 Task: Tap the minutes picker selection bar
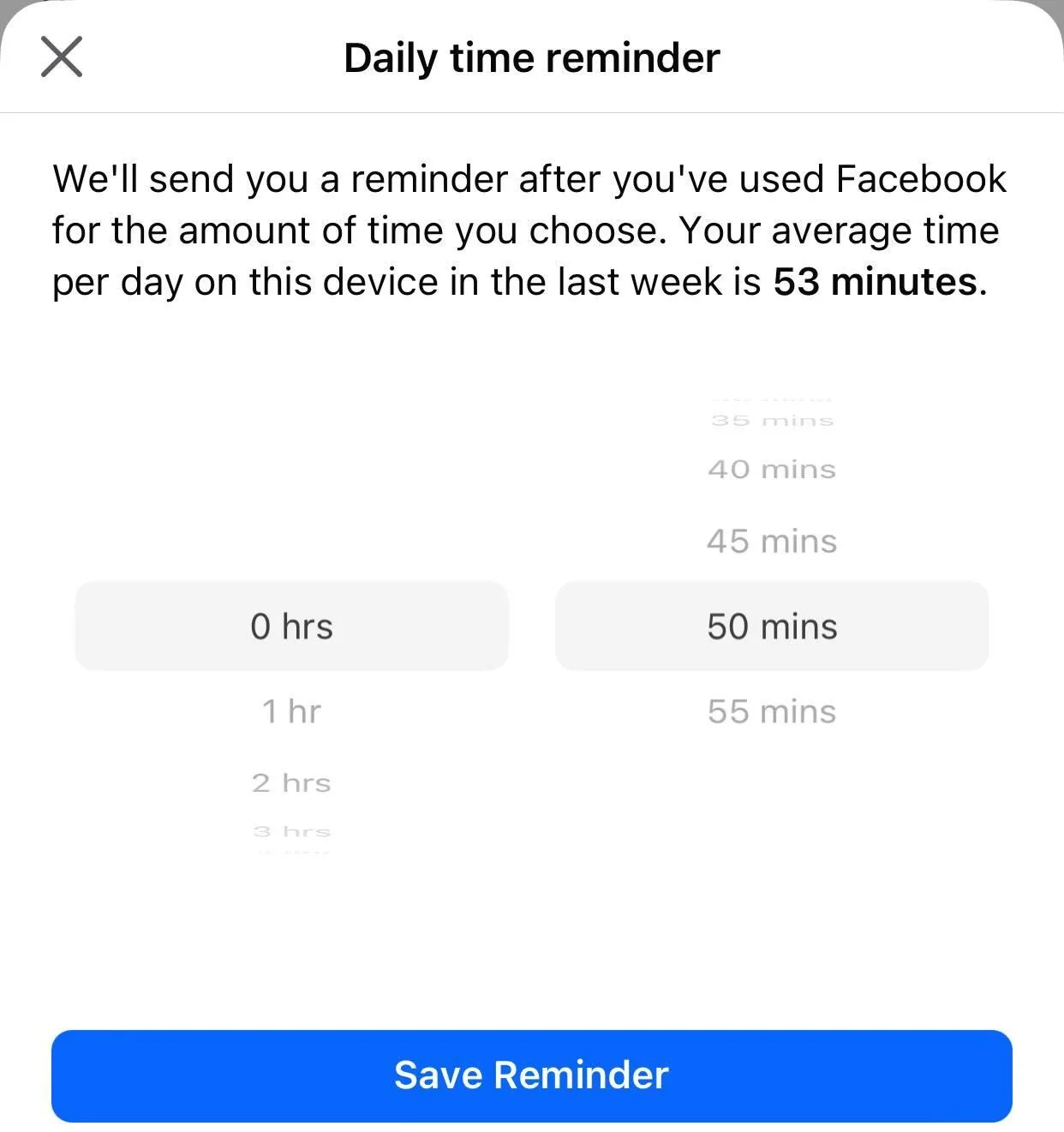(x=771, y=626)
